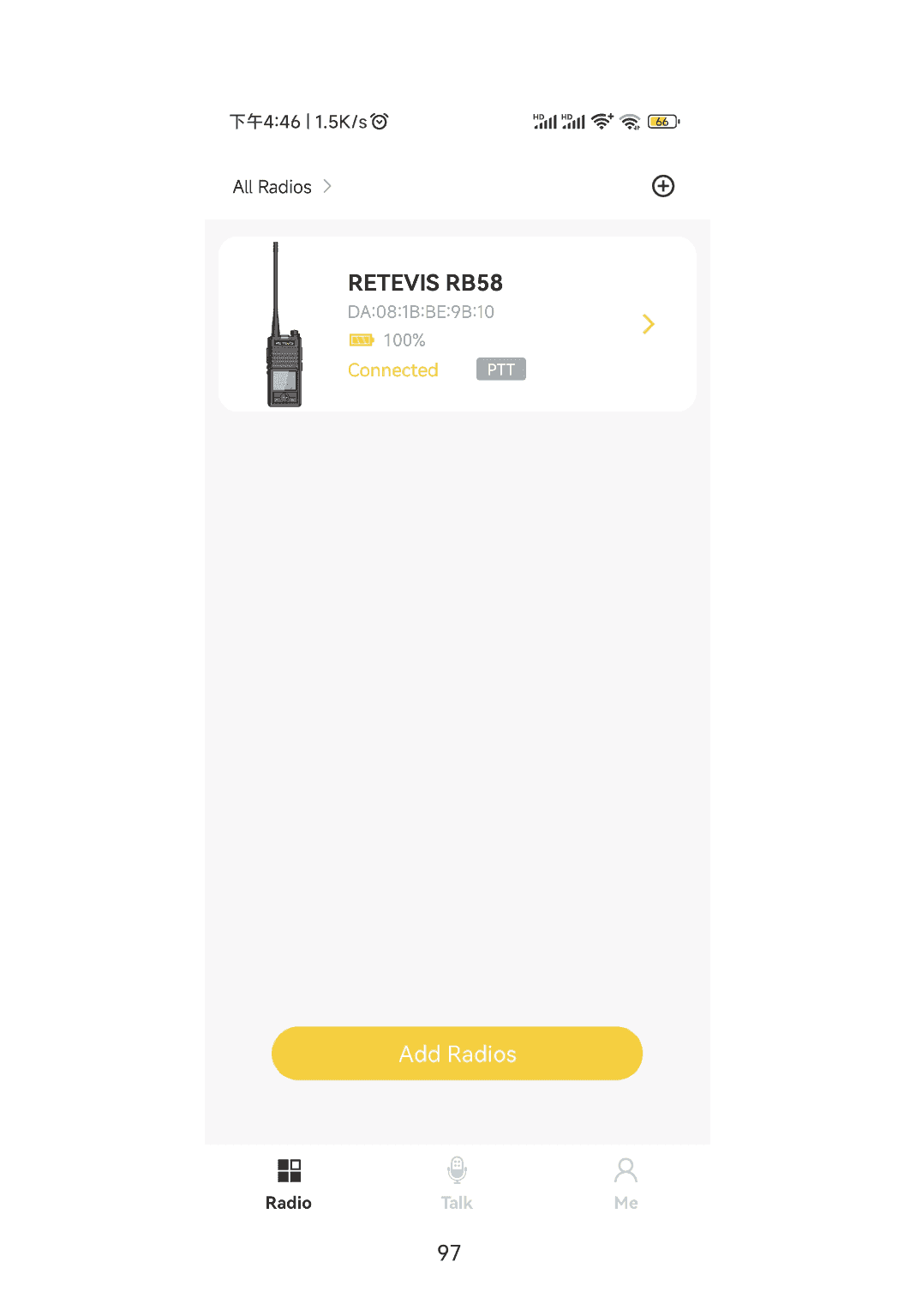This screenshot has height=1316, width=910.
Task: Tap the plus icon to add a radio
Action: [x=663, y=186]
